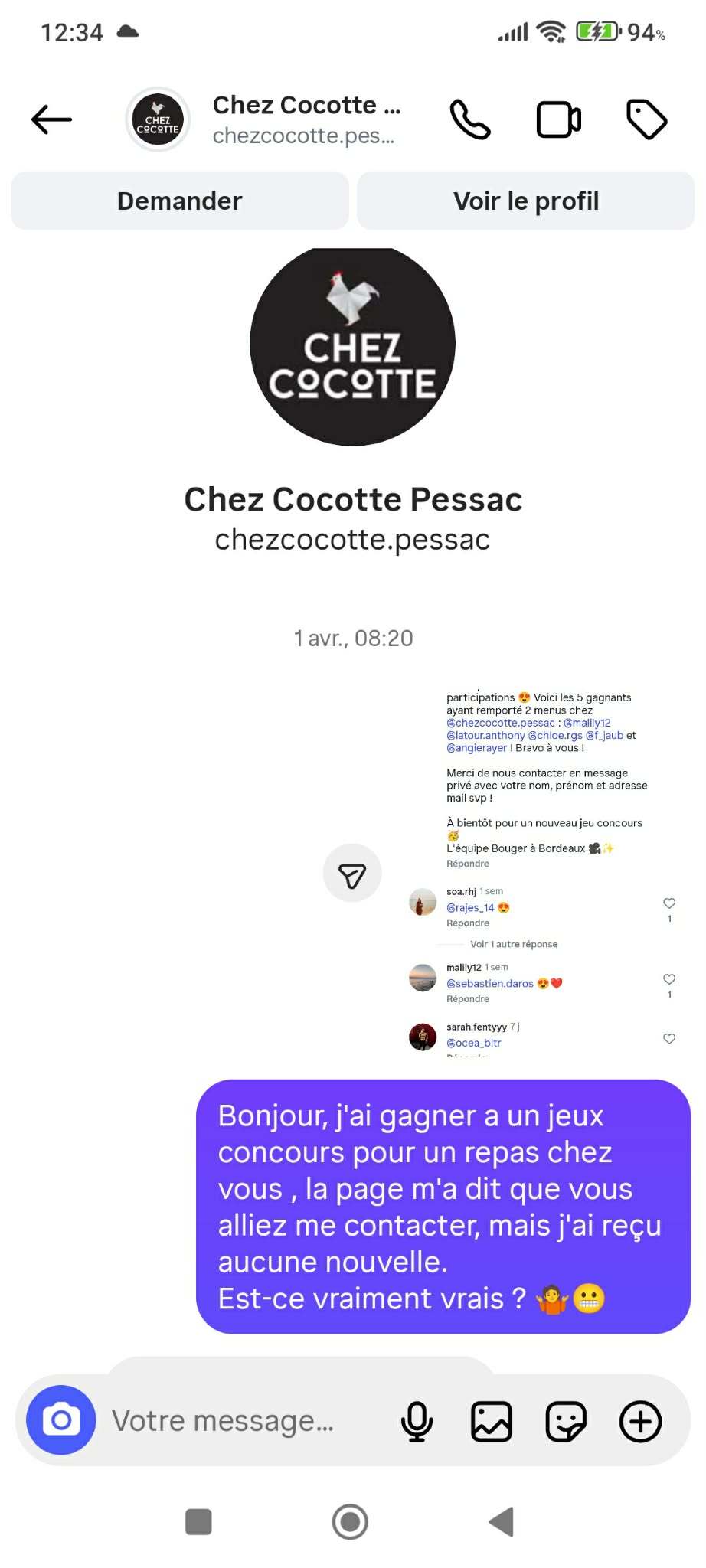The height and width of the screenshot is (1568, 706).
Task: Start a video call with Chez Cocotte
Action: click(558, 119)
